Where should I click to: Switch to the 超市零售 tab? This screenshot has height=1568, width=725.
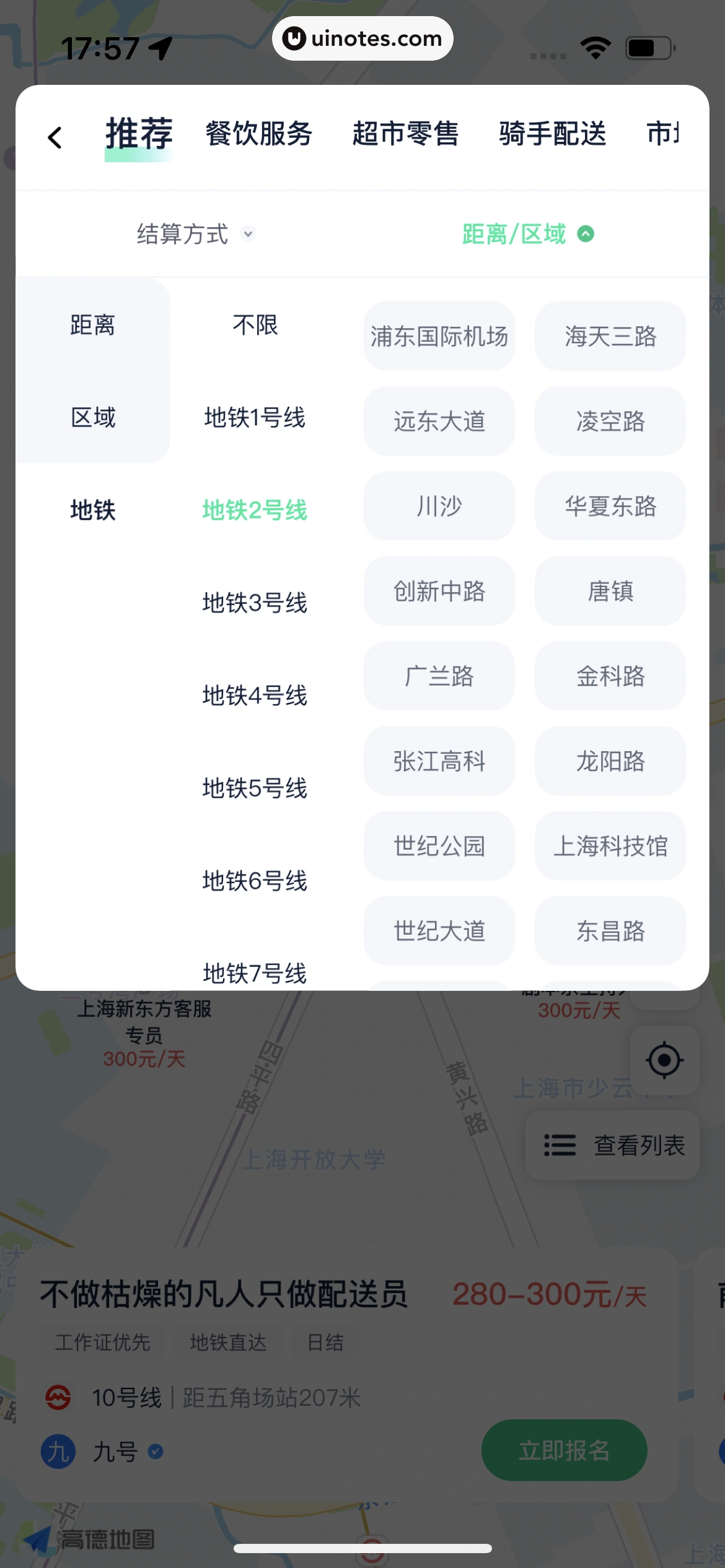pyautogui.click(x=405, y=134)
